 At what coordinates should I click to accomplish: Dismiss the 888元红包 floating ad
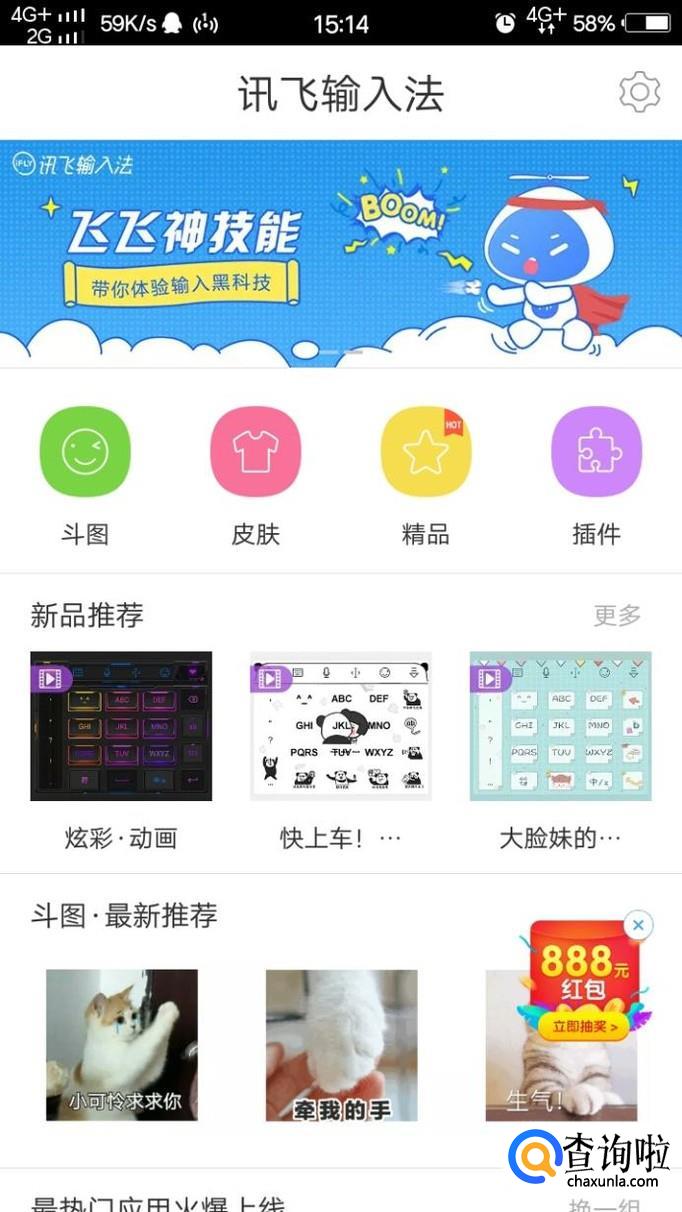click(637, 925)
